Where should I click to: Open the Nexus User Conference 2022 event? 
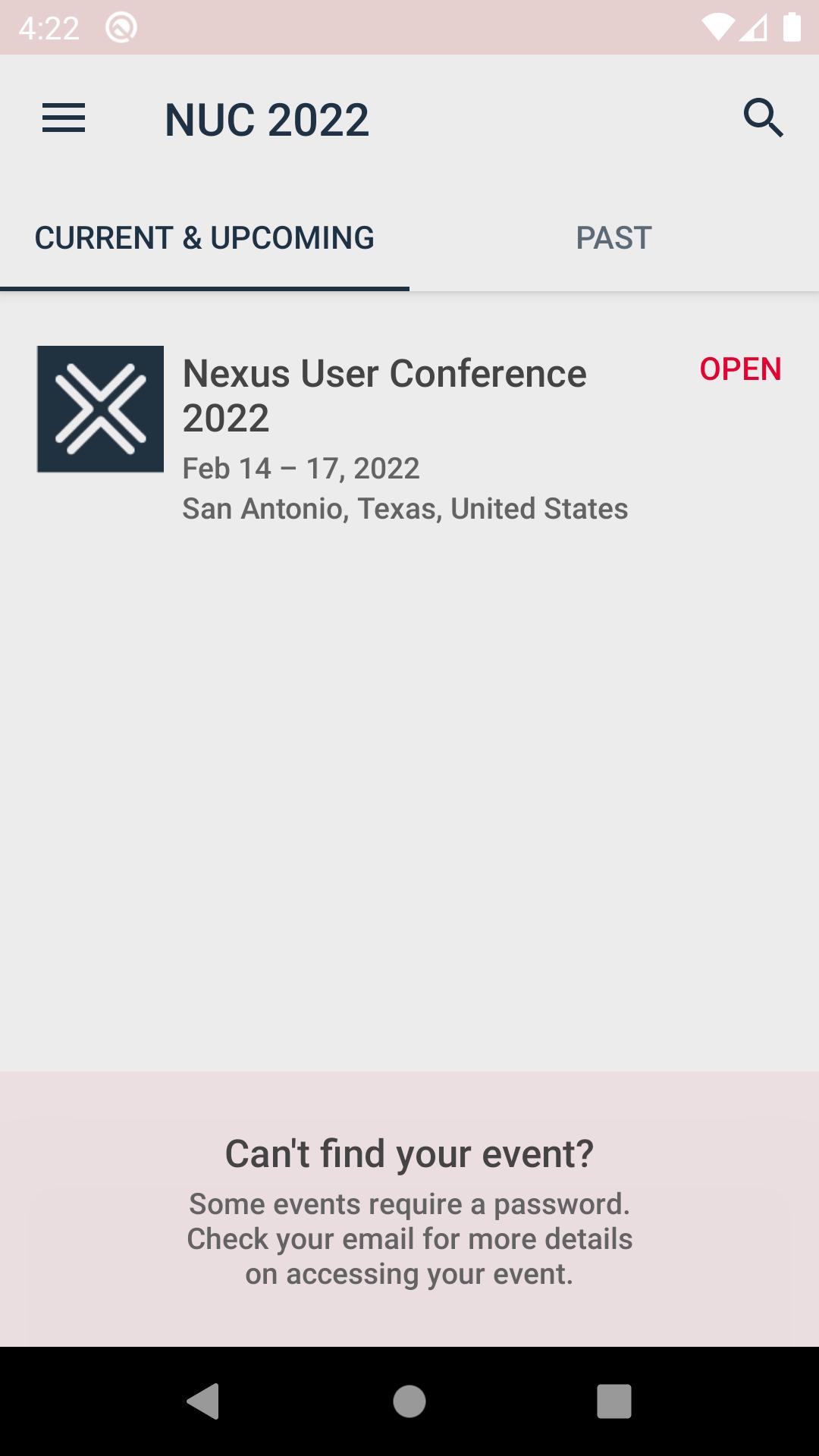pos(384,395)
